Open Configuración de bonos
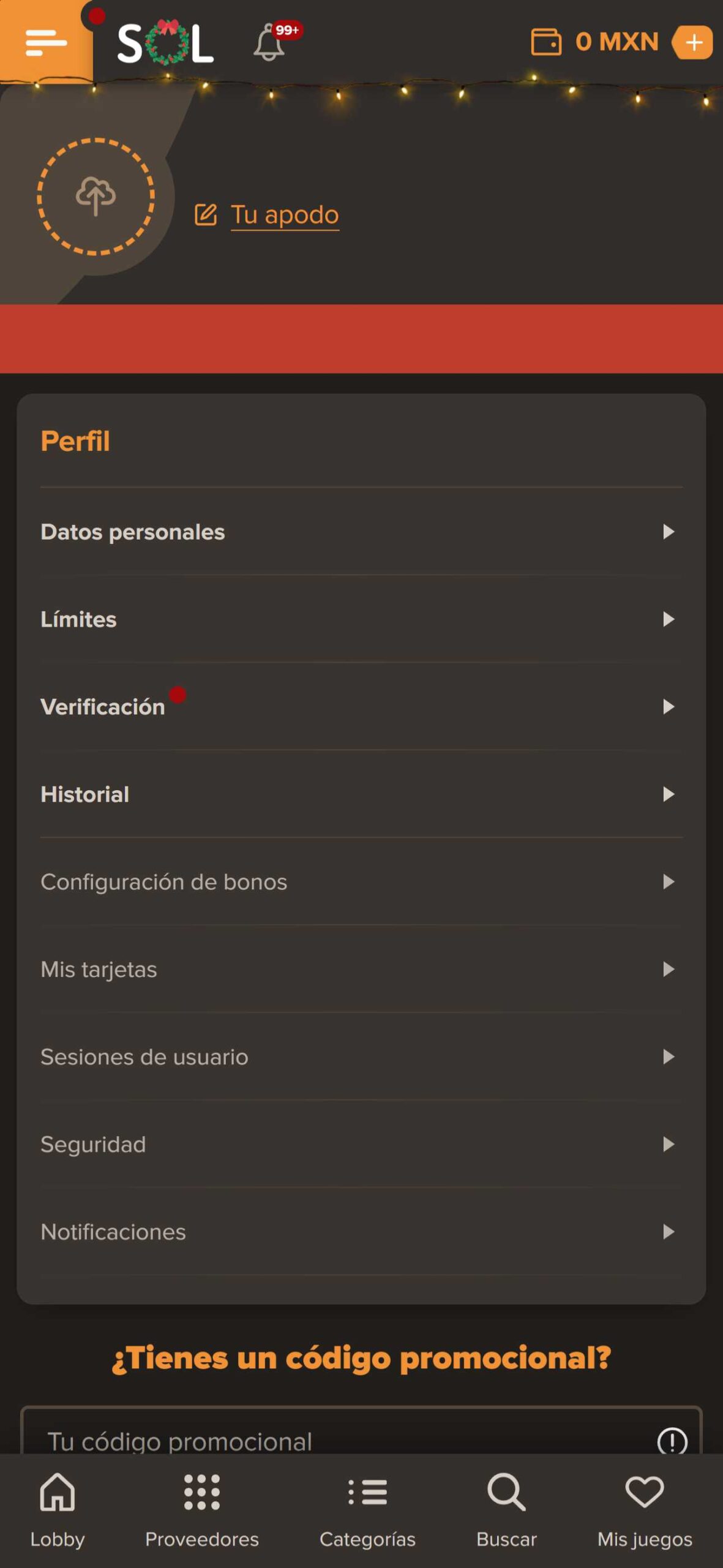723x1568 pixels. pos(361,882)
